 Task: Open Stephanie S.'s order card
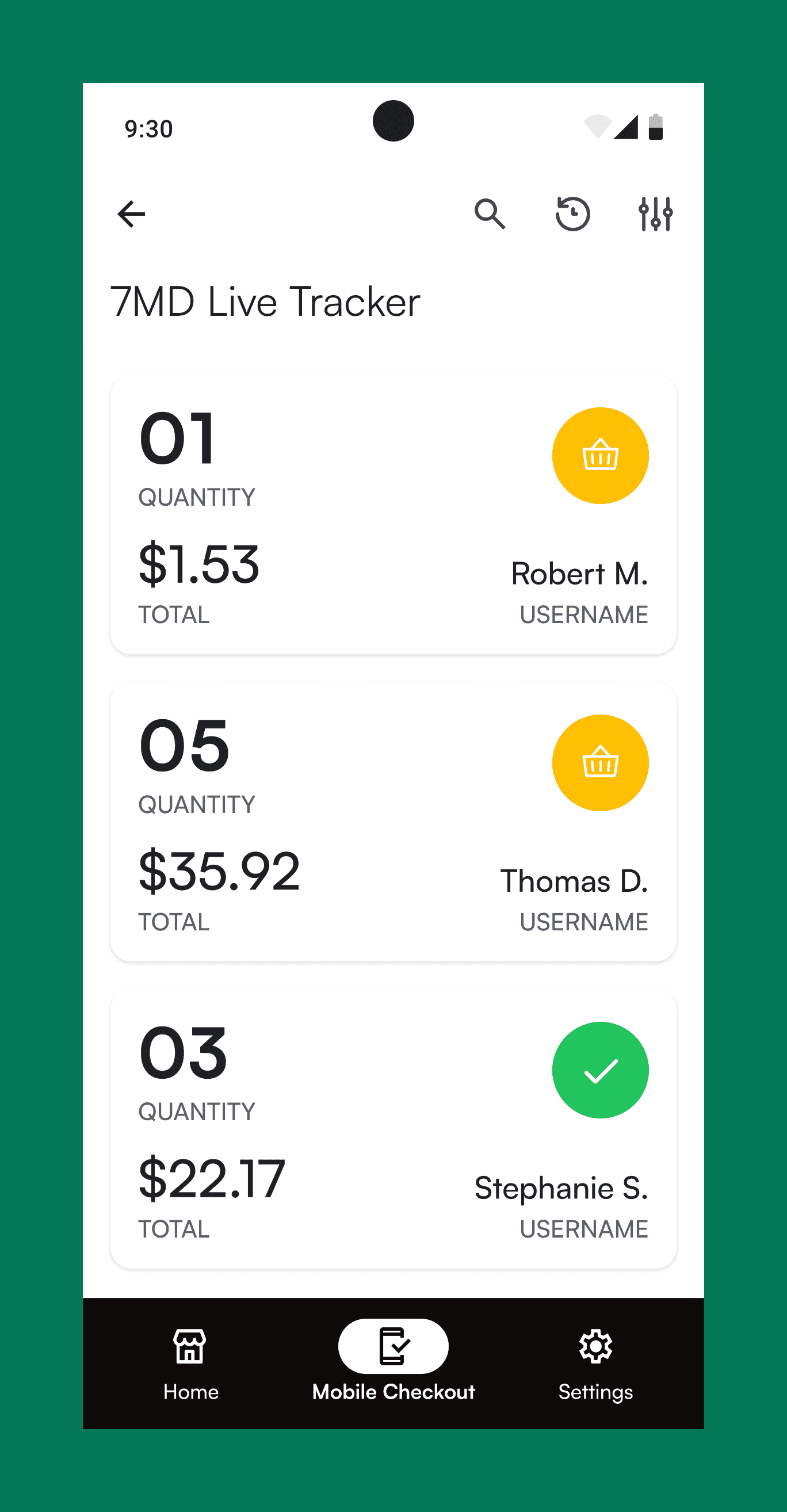(393, 1128)
